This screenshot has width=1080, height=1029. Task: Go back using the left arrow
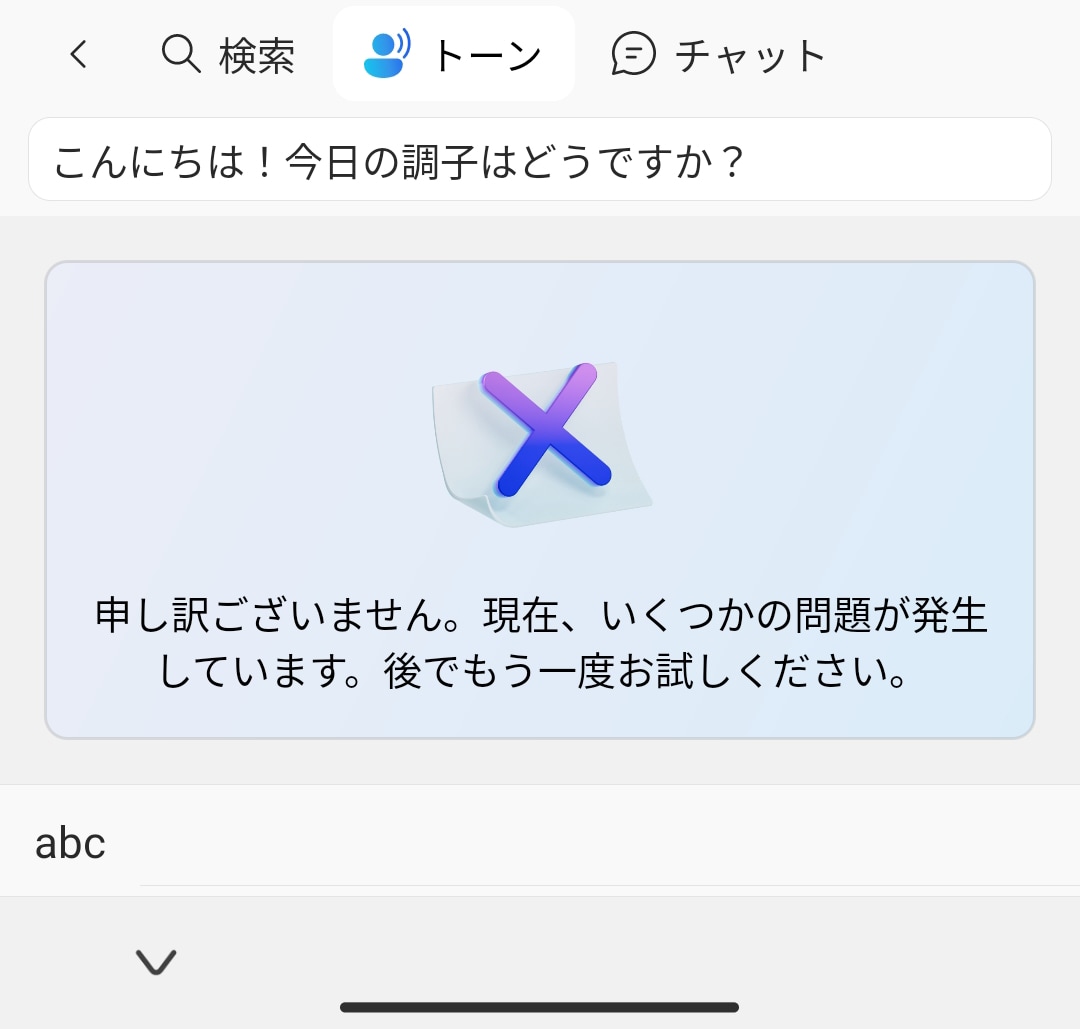tap(79, 55)
